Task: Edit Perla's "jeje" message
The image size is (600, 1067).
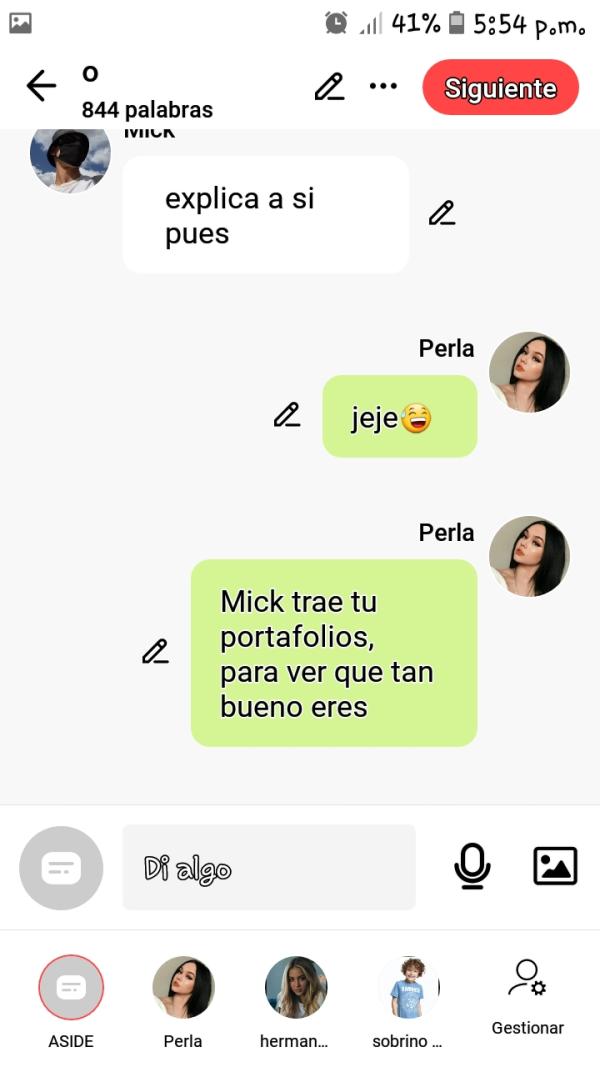Action: pyautogui.click(x=287, y=415)
